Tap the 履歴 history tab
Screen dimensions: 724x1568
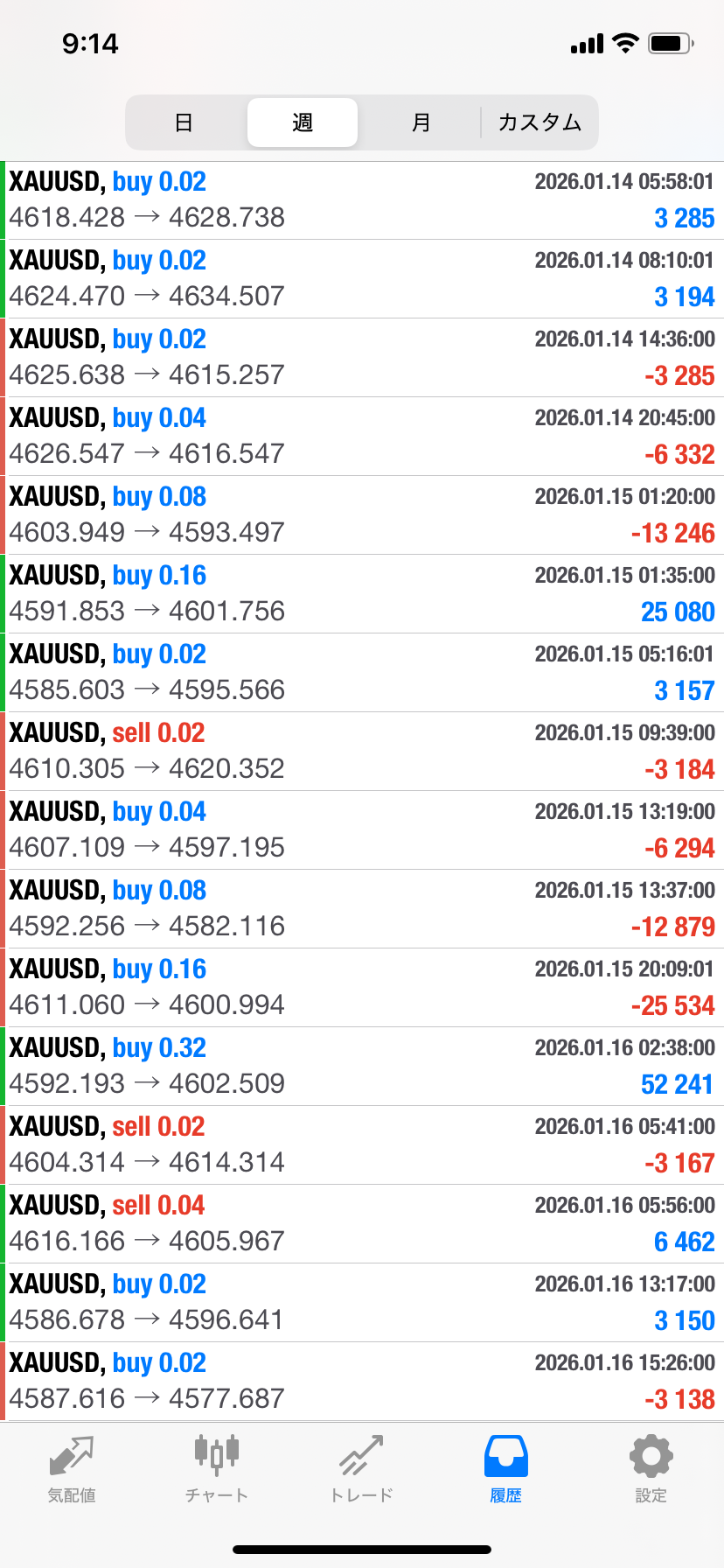pos(505,1470)
